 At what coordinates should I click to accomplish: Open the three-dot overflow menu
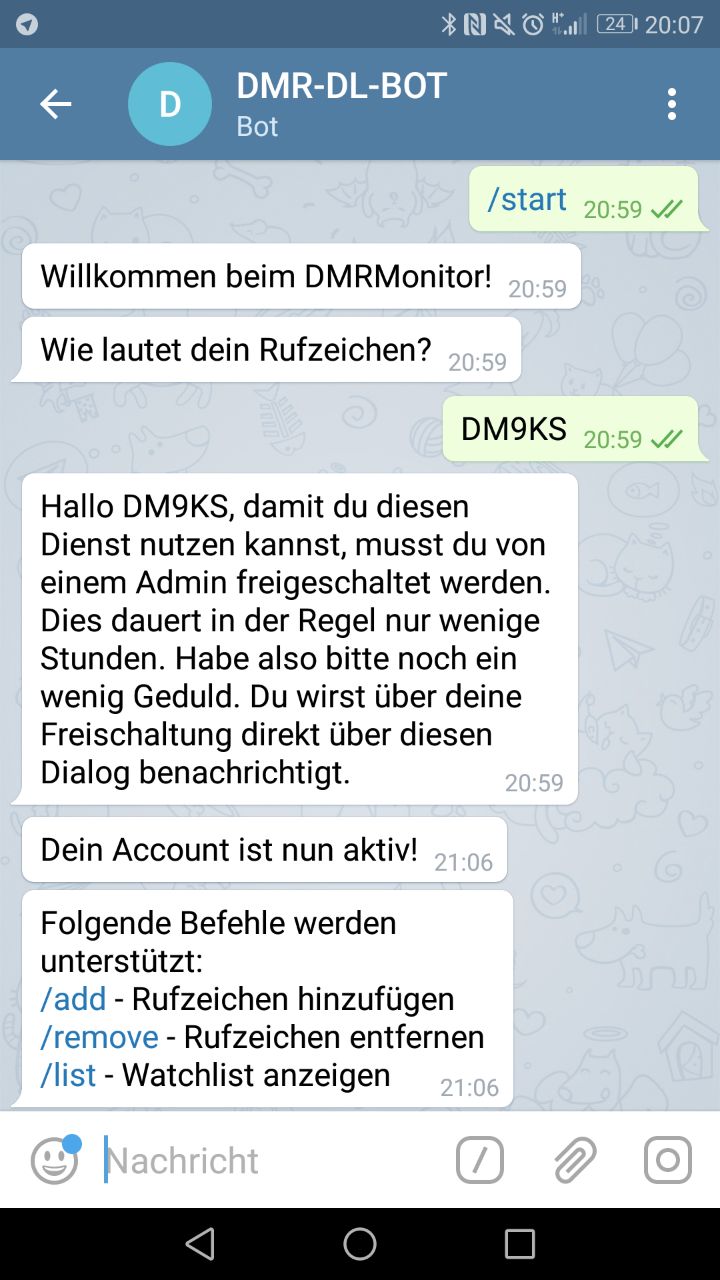pos(671,104)
